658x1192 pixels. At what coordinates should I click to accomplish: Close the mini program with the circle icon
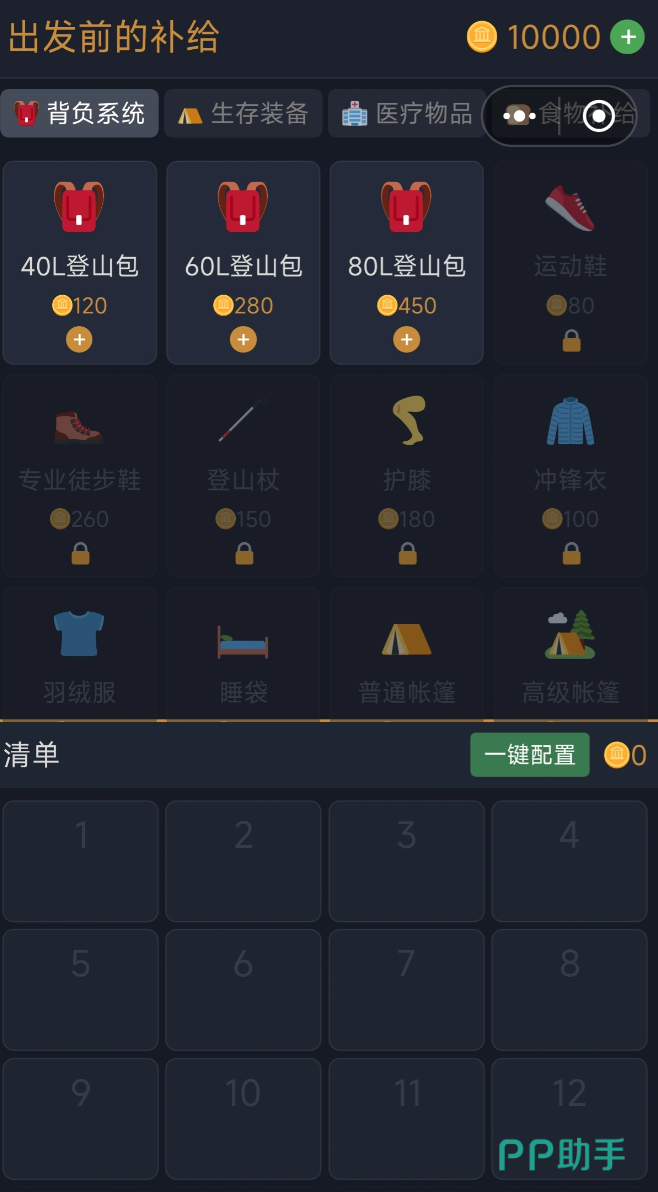(599, 116)
